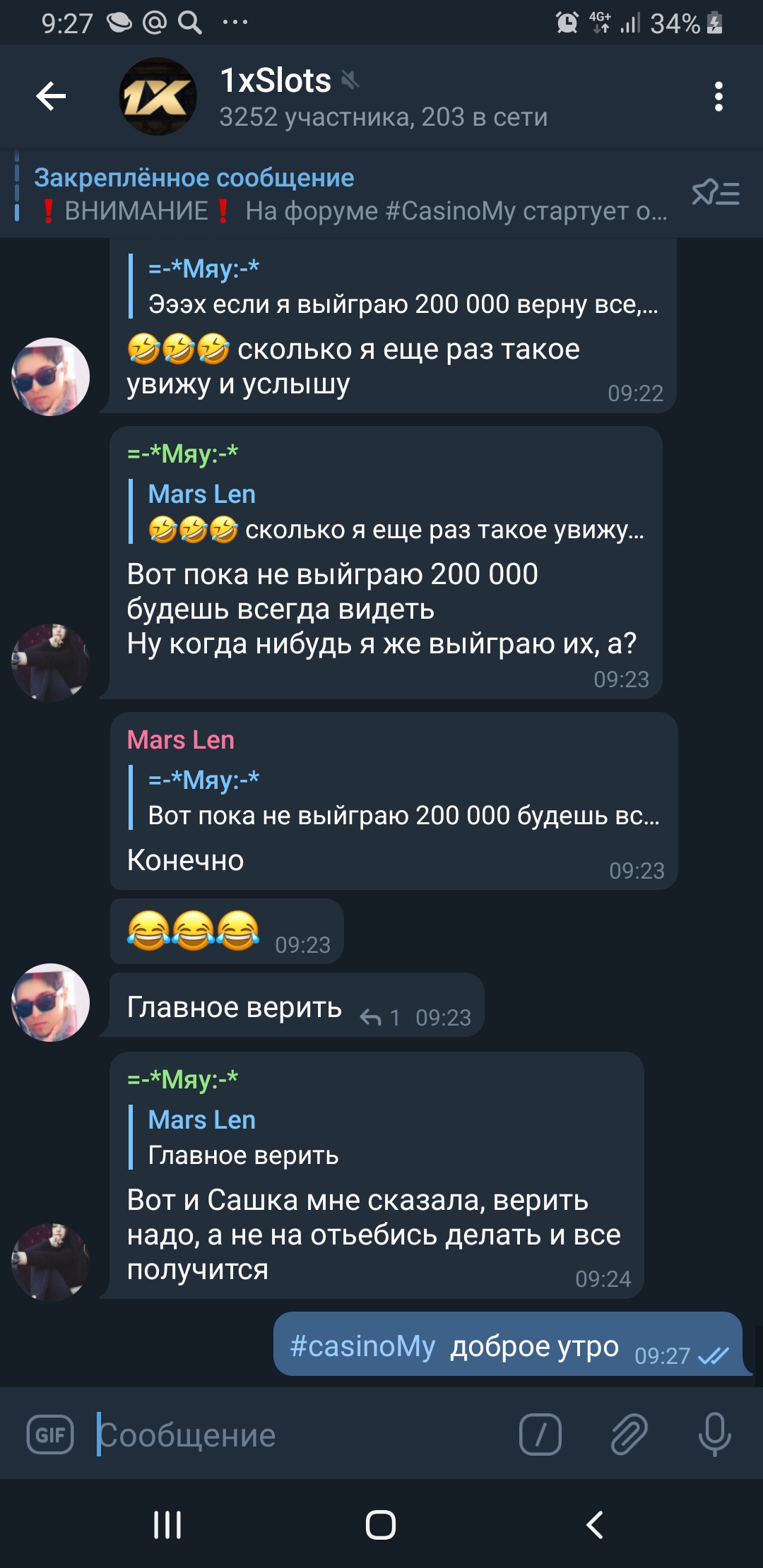The height and width of the screenshot is (1568, 763).
Task: Tap the #casinoMy hashtag in the sent message
Action: (x=362, y=1346)
